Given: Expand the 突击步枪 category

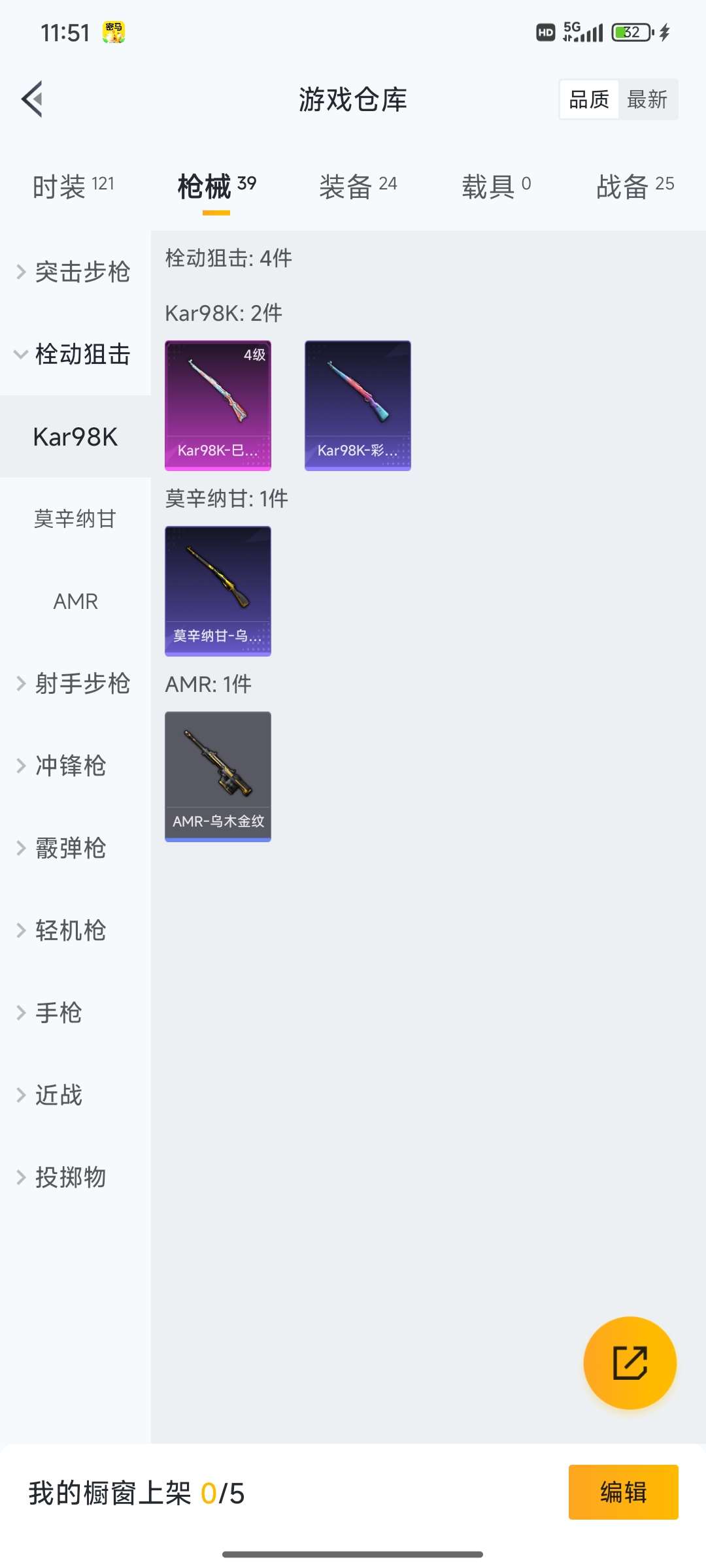Looking at the screenshot, I should tap(74, 273).
